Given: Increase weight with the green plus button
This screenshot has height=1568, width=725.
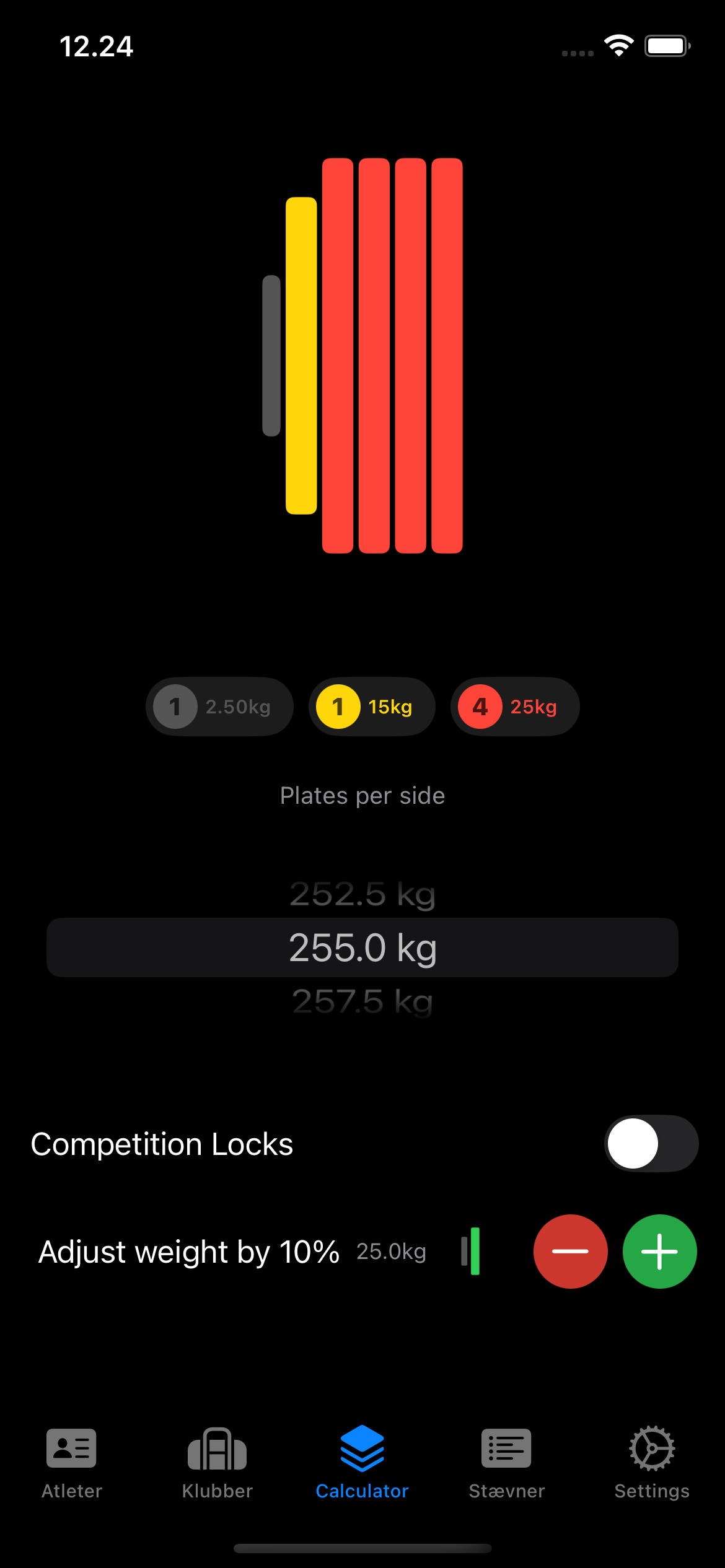Looking at the screenshot, I should tap(659, 1251).
